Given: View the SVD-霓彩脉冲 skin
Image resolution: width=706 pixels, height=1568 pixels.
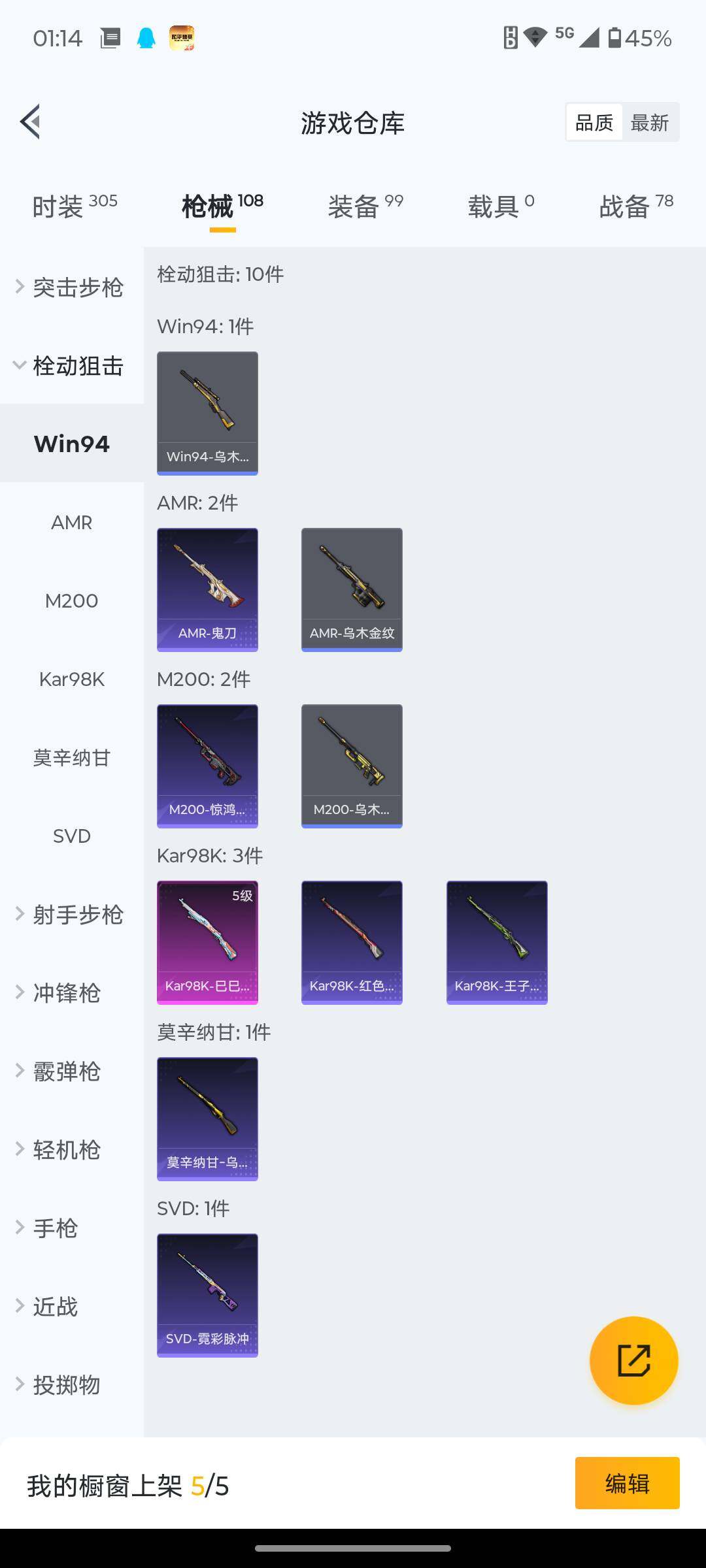Looking at the screenshot, I should click(207, 1295).
